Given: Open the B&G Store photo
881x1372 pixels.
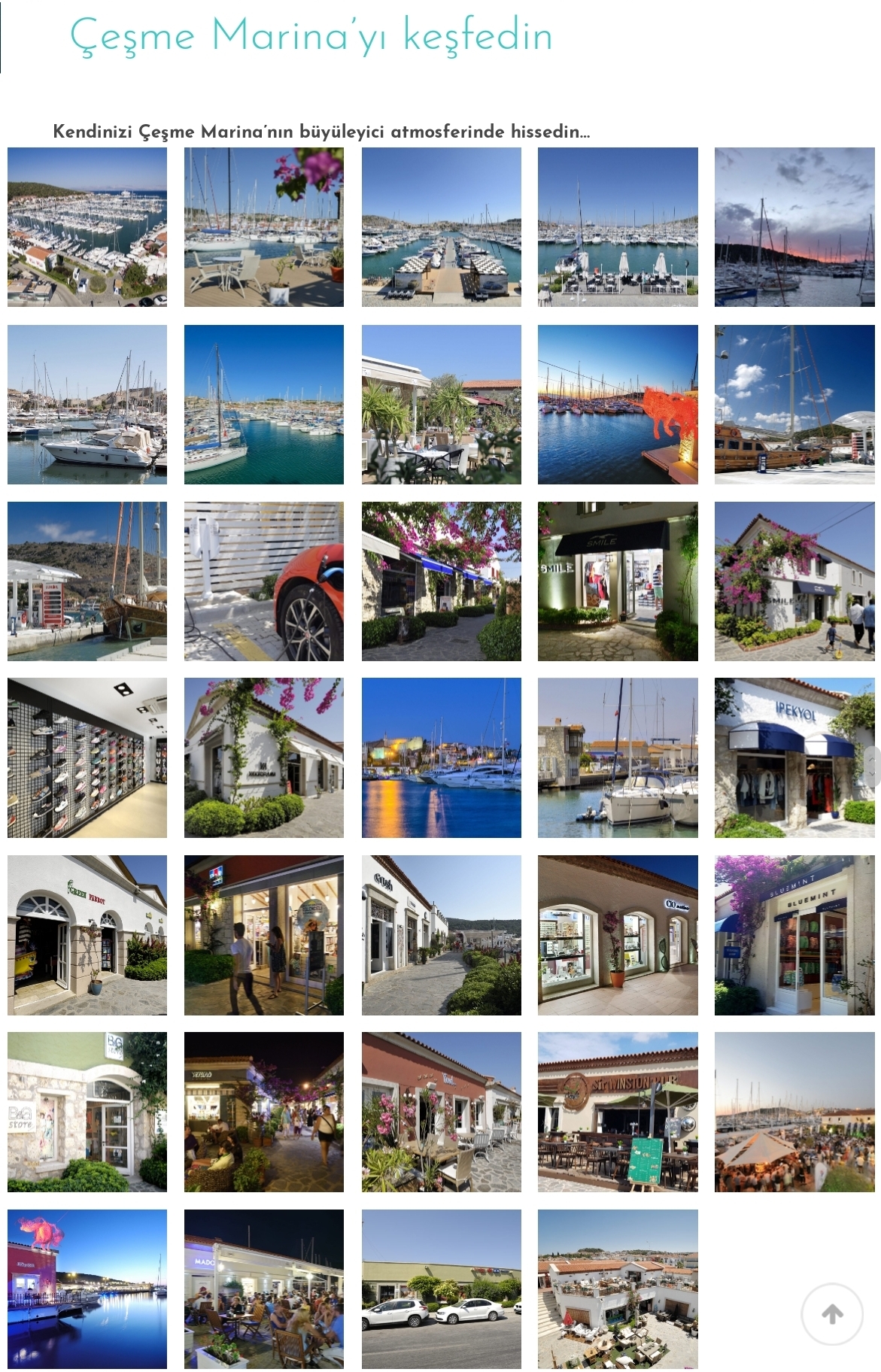Looking at the screenshot, I should click(87, 1112).
